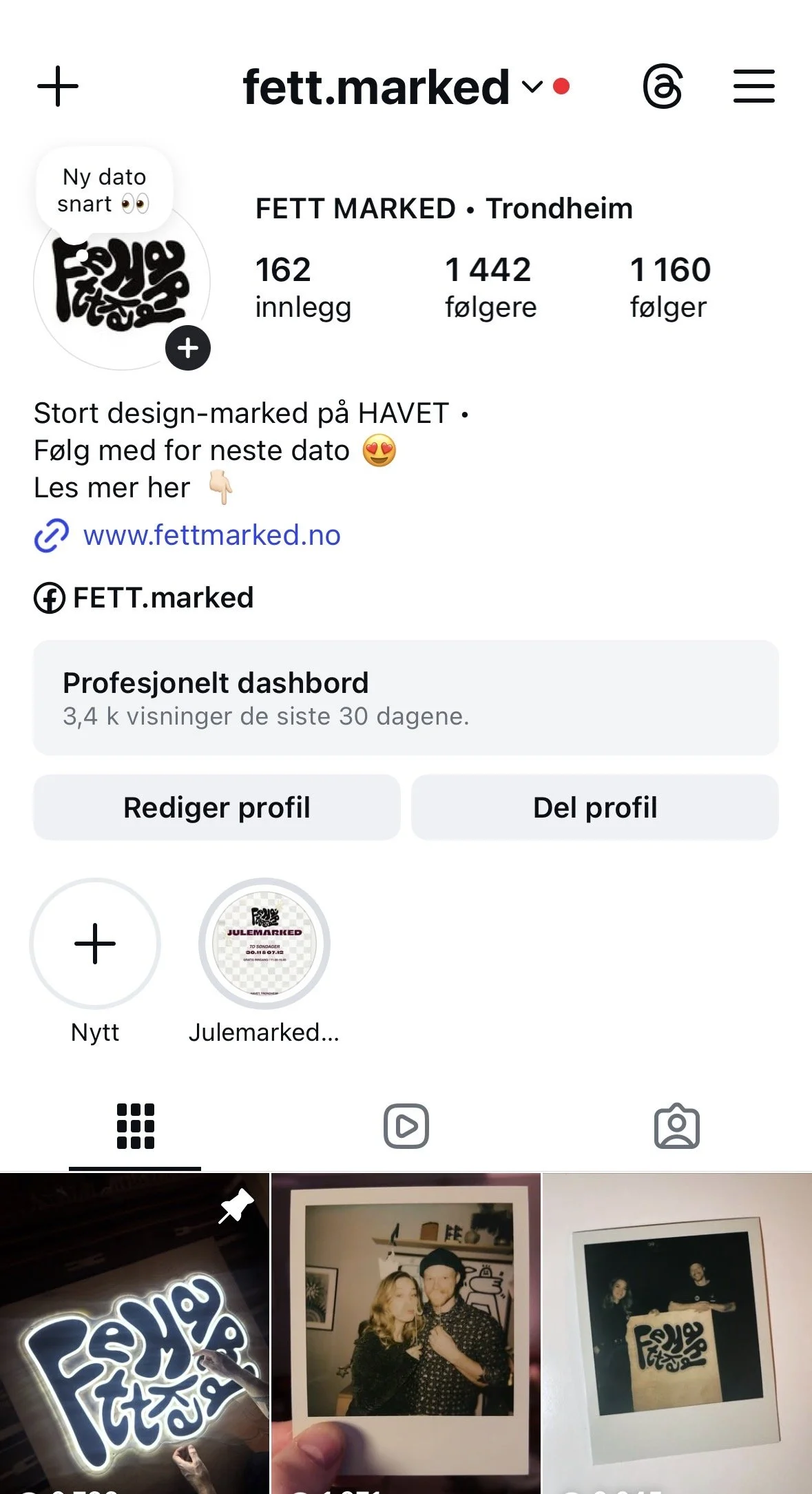
Task: Tap Del profil button
Action: point(595,807)
